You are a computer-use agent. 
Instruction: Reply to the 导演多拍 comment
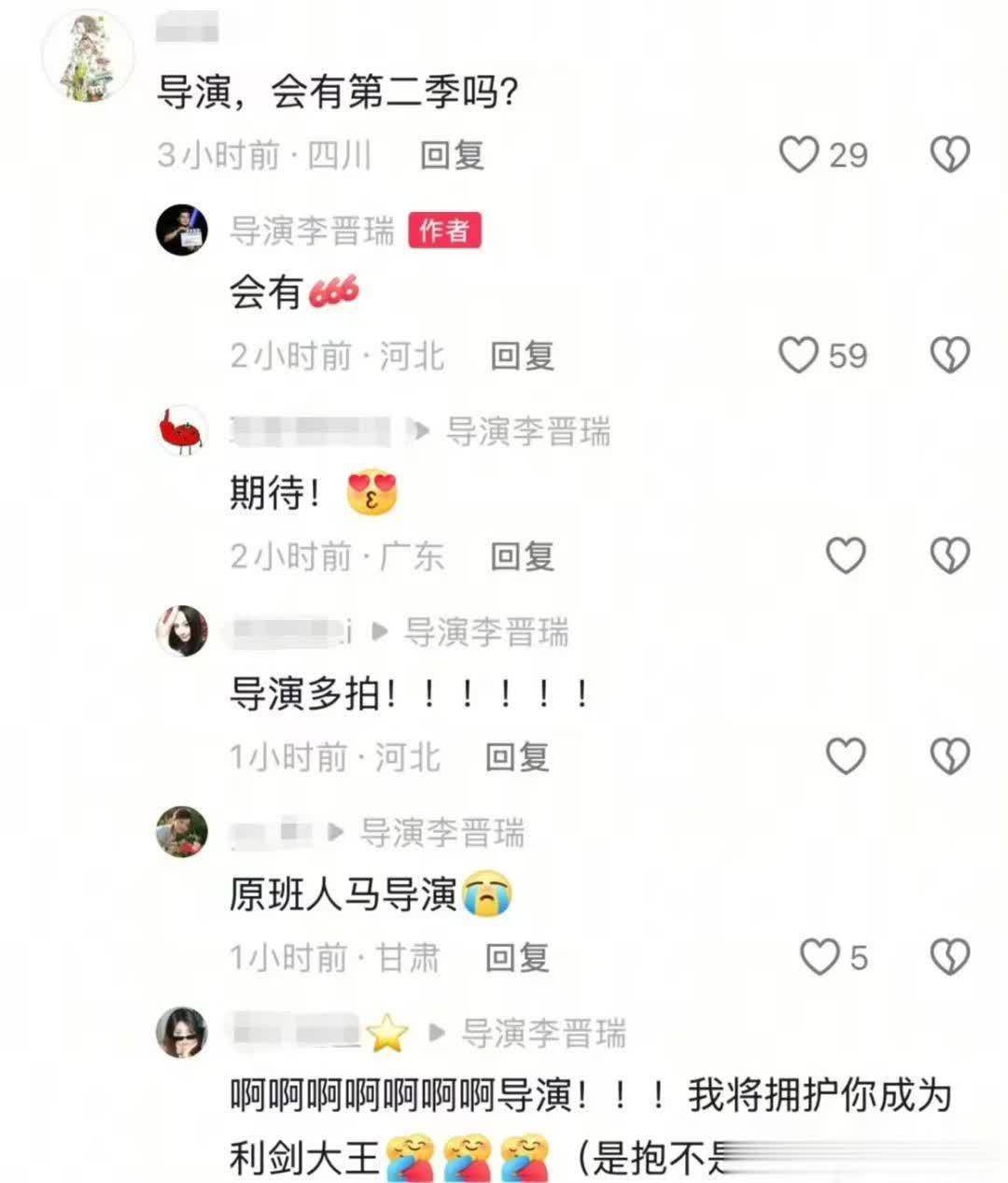(x=517, y=756)
